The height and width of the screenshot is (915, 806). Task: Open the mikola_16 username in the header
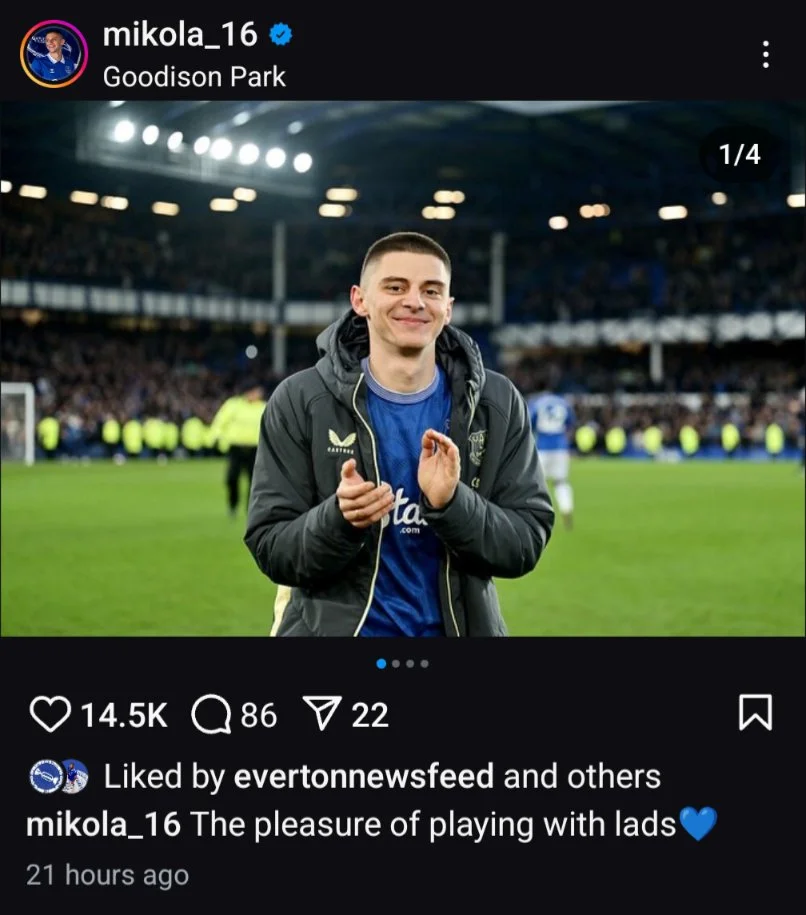point(180,35)
